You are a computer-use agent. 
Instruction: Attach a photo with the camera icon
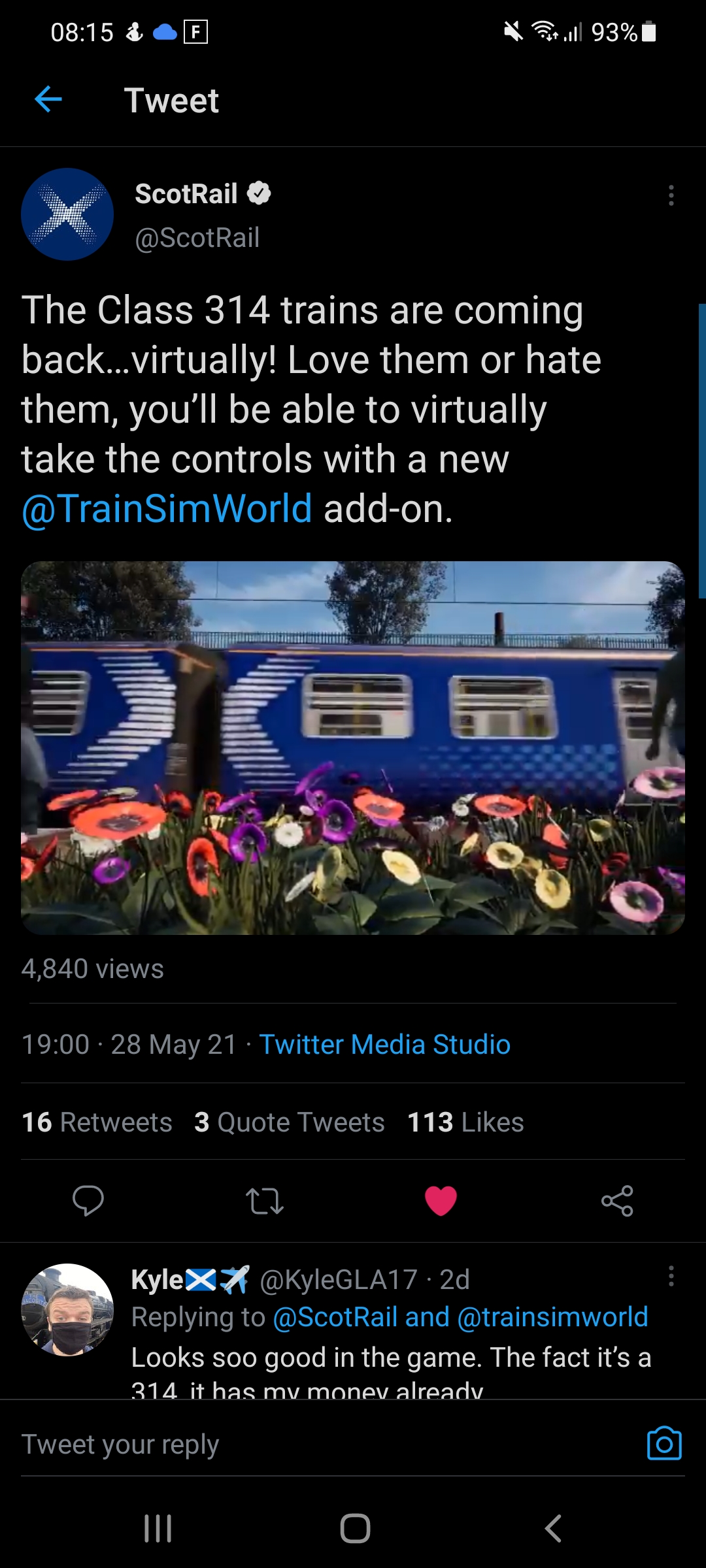pyautogui.click(x=664, y=1443)
